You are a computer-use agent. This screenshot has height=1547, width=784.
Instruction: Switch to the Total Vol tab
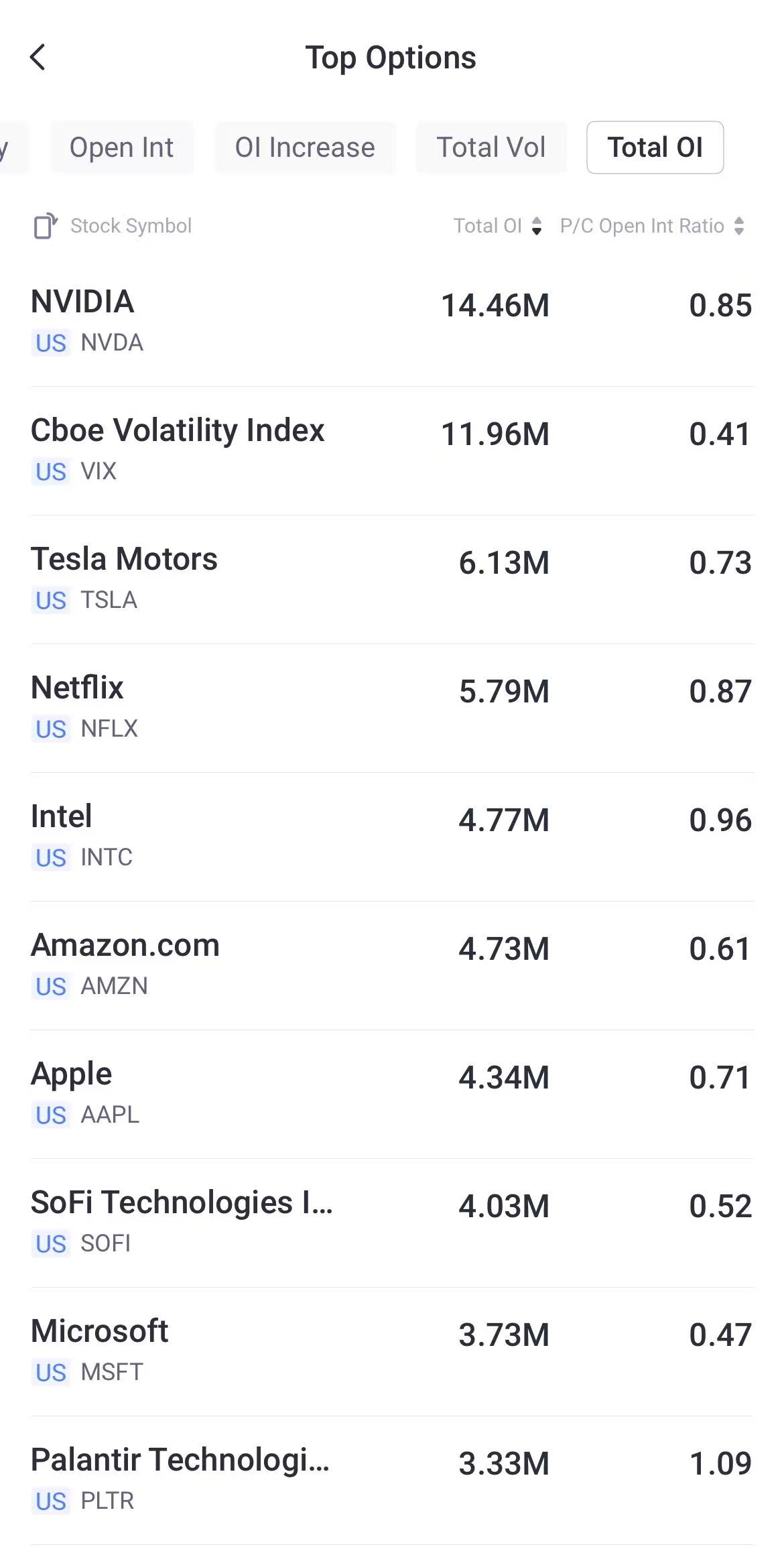pyautogui.click(x=491, y=147)
